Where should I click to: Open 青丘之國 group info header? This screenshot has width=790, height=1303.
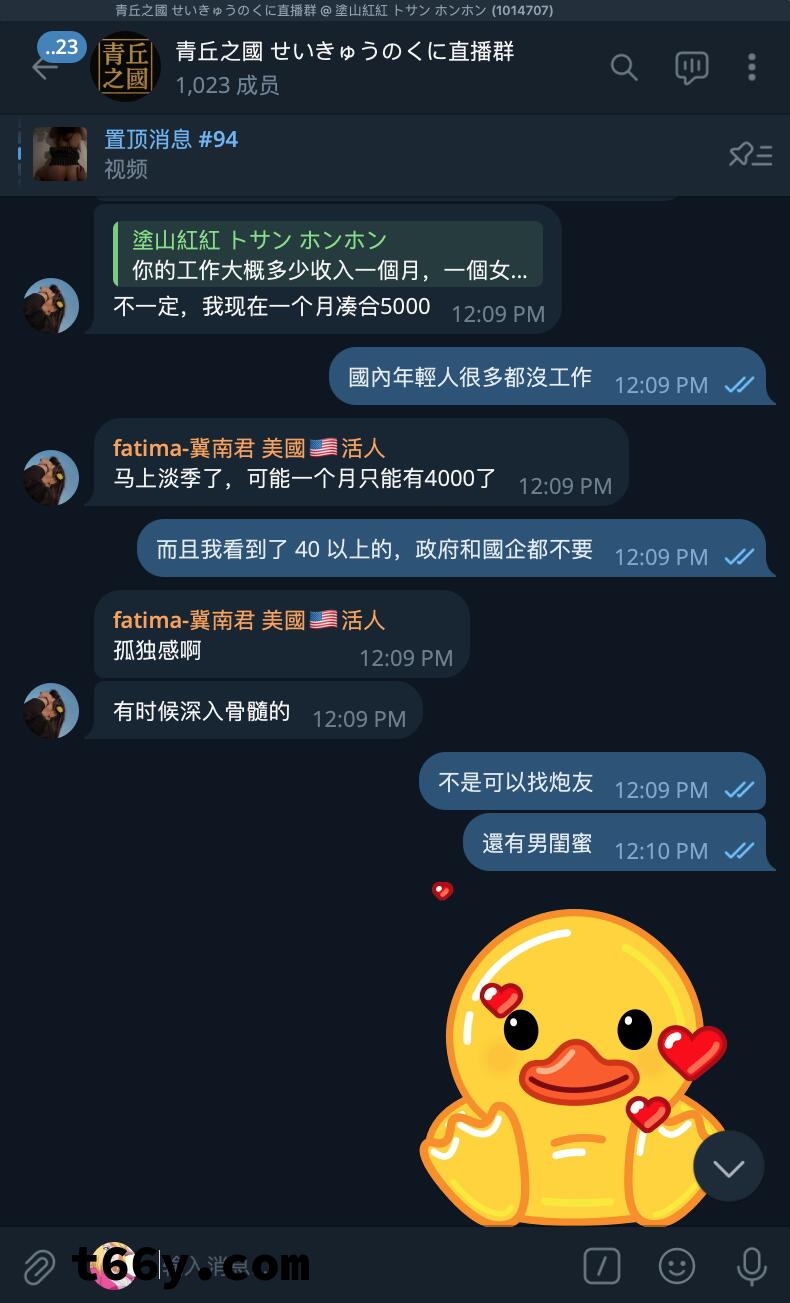click(343, 67)
